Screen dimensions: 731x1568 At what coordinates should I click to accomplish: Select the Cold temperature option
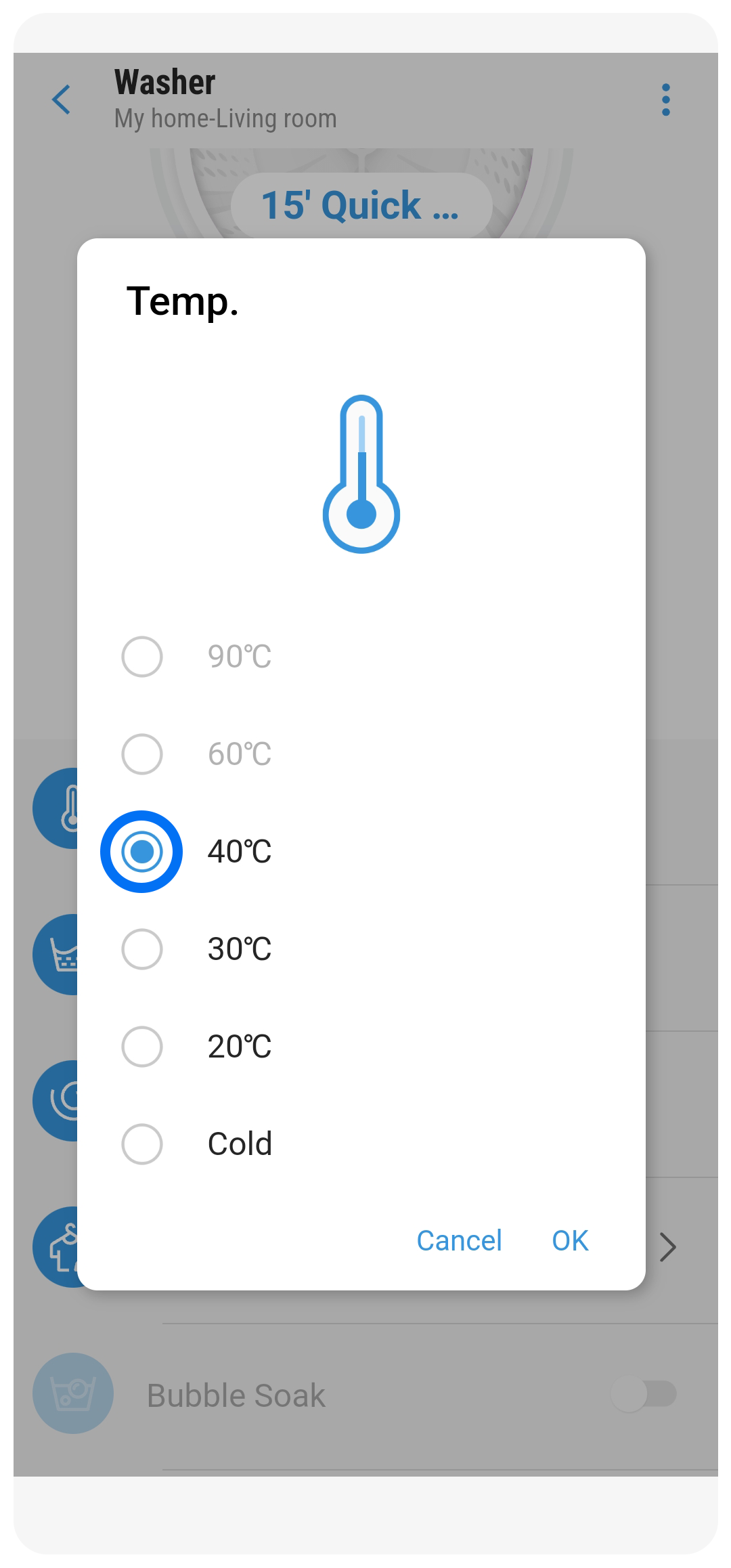click(x=142, y=1144)
